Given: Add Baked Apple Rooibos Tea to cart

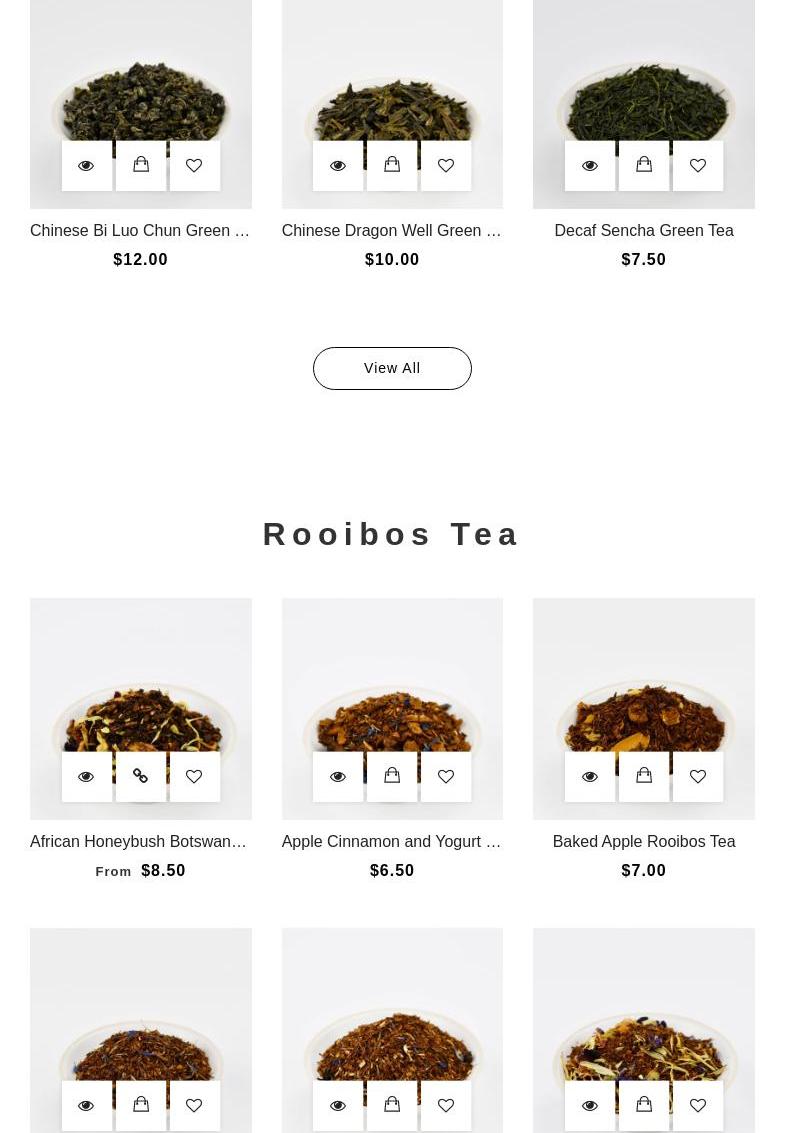Looking at the screenshot, I should pos(644,776).
